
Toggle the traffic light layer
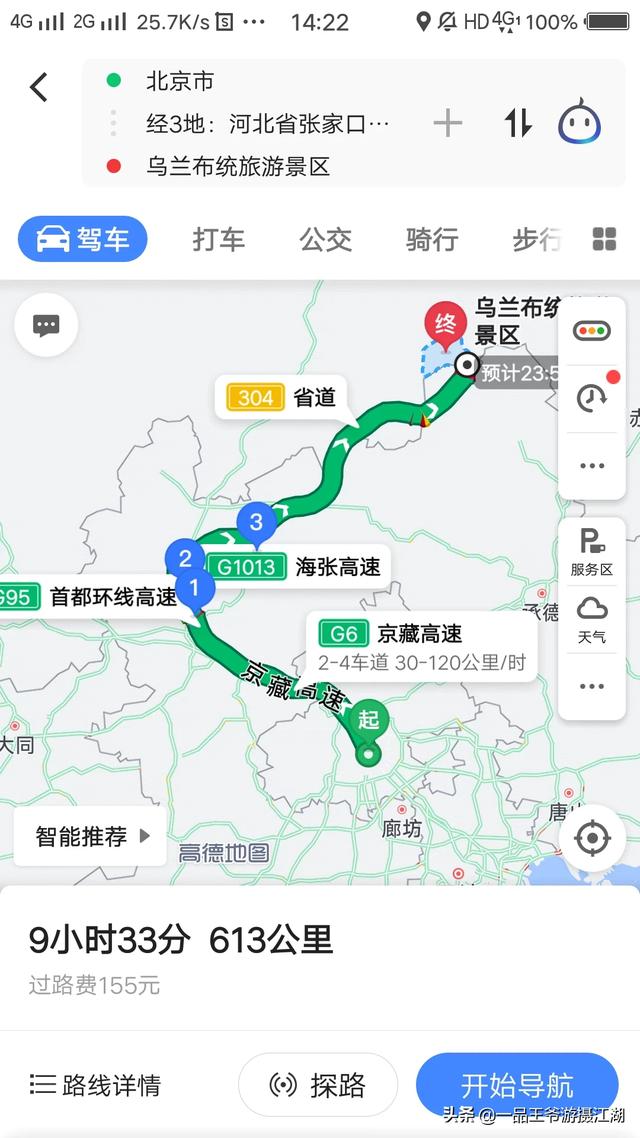coord(591,331)
